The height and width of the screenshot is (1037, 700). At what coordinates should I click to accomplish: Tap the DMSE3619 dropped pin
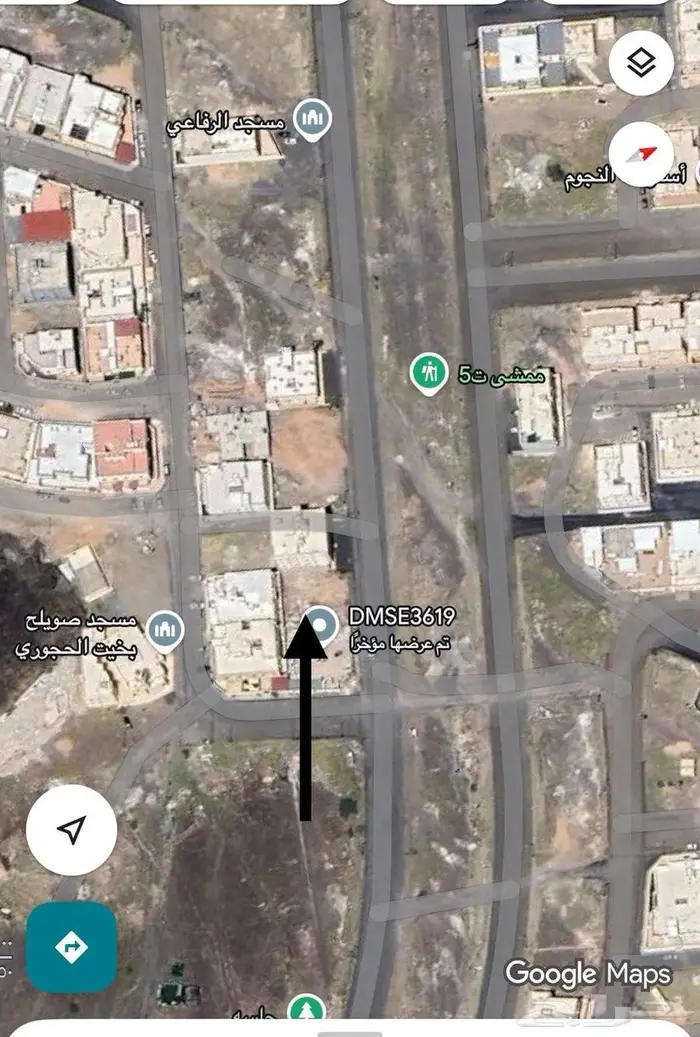pos(320,626)
